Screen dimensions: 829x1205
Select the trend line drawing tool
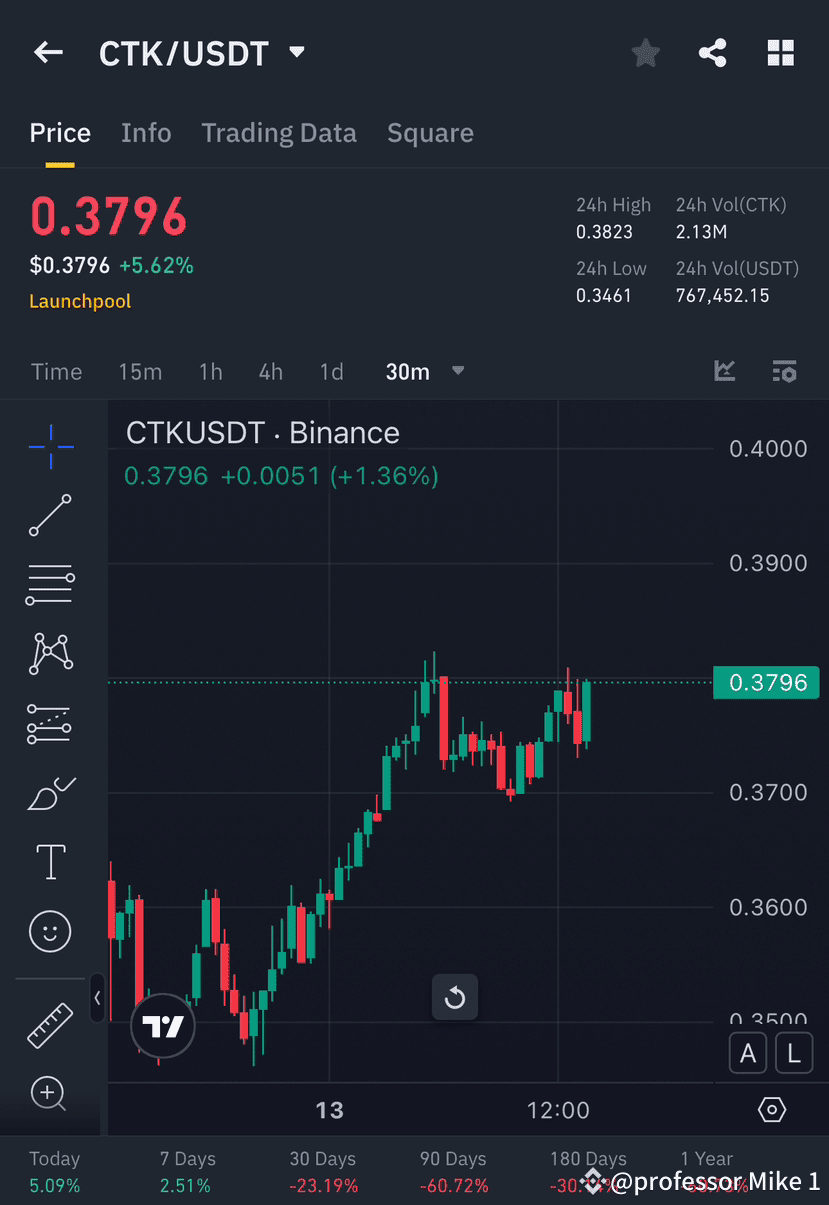[50, 516]
